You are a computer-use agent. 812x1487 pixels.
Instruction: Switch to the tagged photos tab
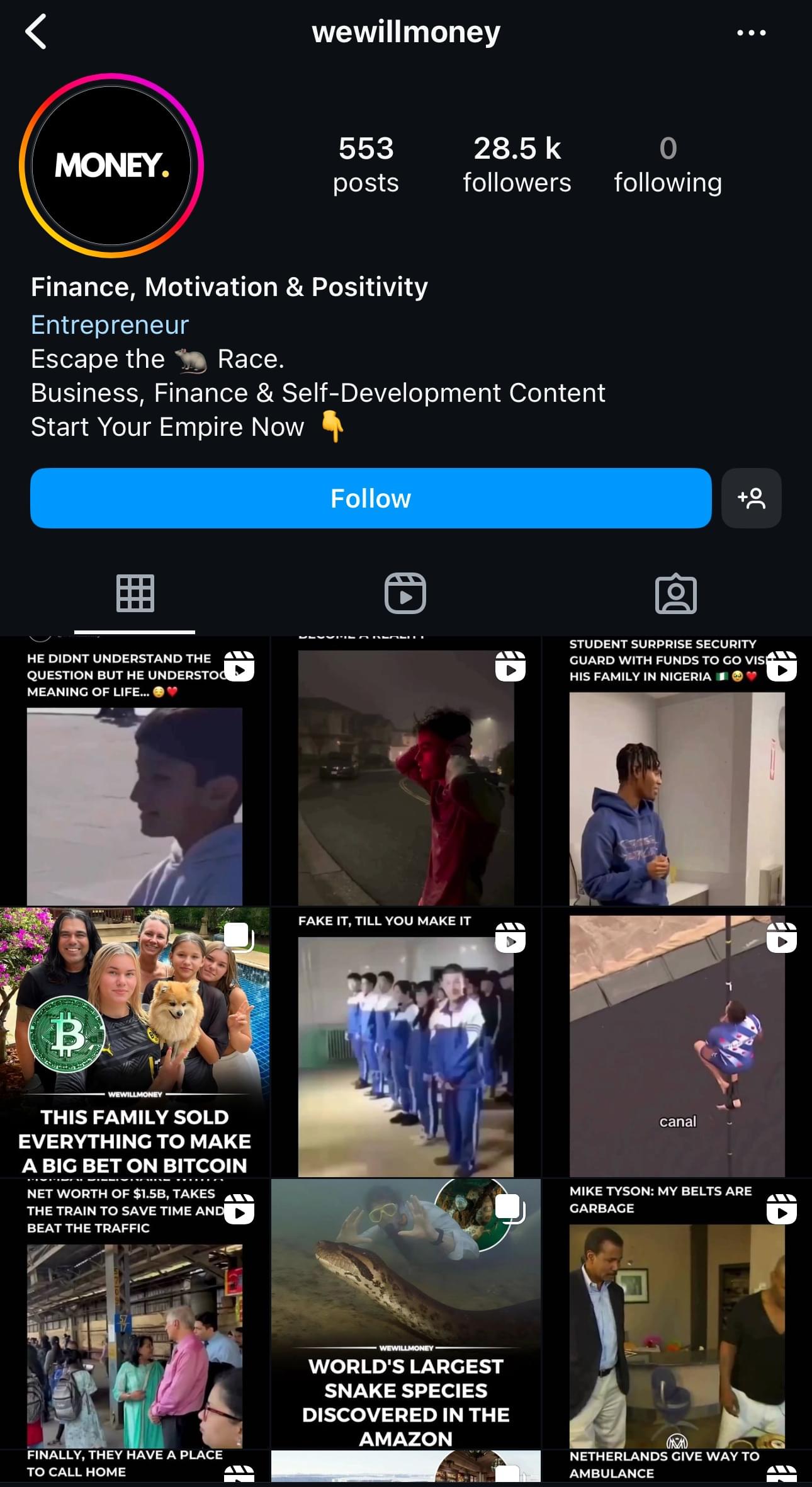[675, 593]
